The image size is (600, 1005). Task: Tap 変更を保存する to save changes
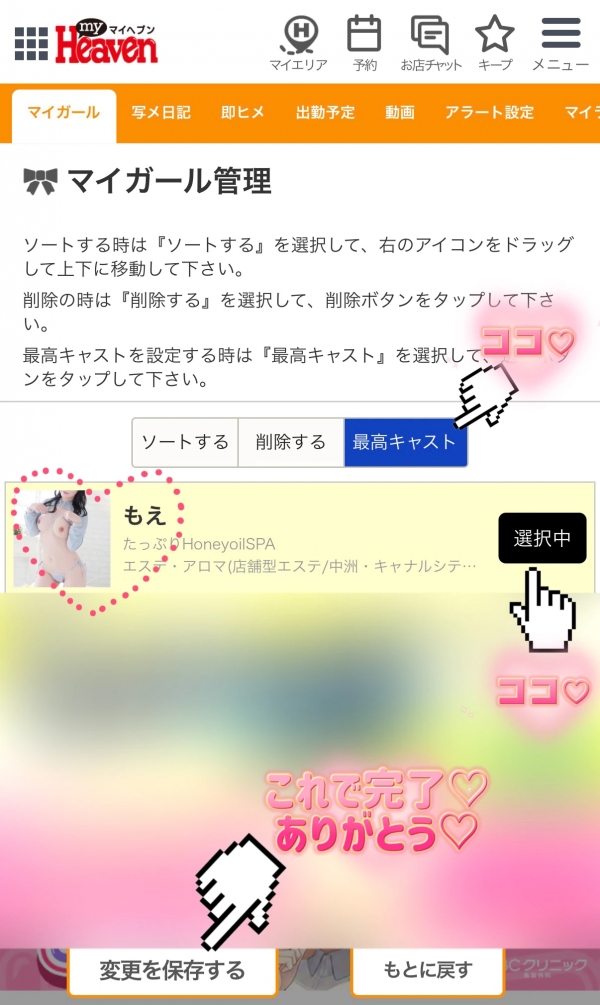172,970
